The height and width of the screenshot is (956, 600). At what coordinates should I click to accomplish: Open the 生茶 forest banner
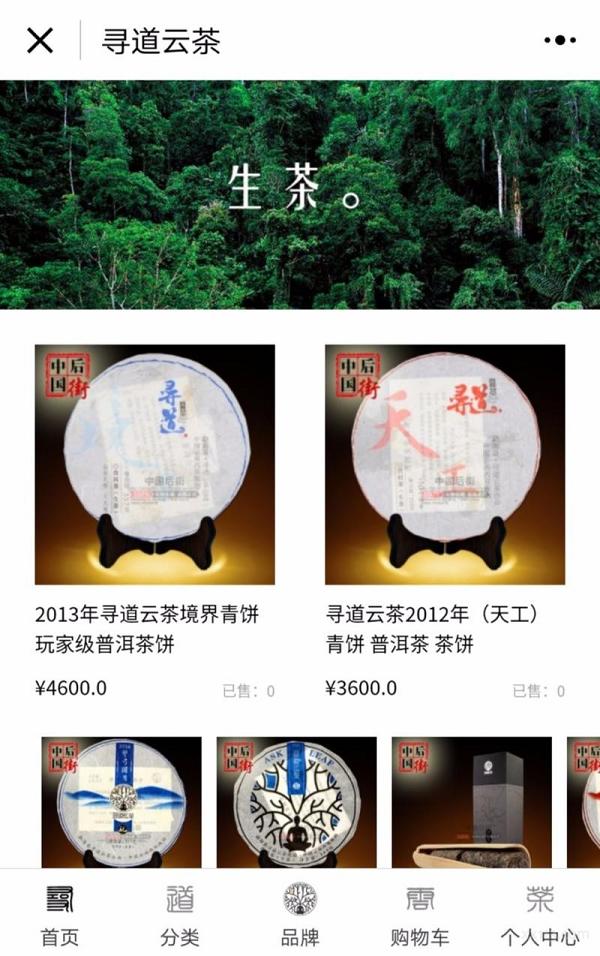click(300, 194)
